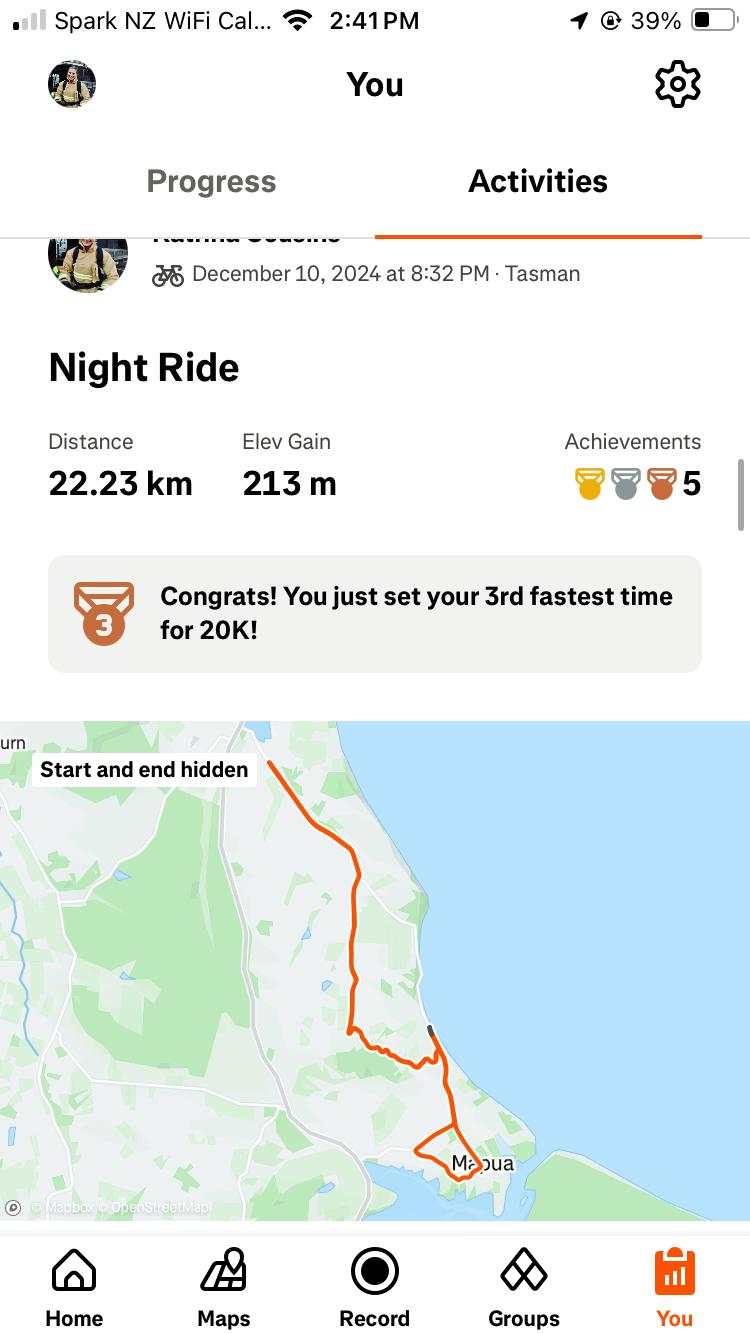The height and width of the screenshot is (1334, 750).
Task: Open the 3rd fastest 20K achievement banner
Action: pos(375,613)
